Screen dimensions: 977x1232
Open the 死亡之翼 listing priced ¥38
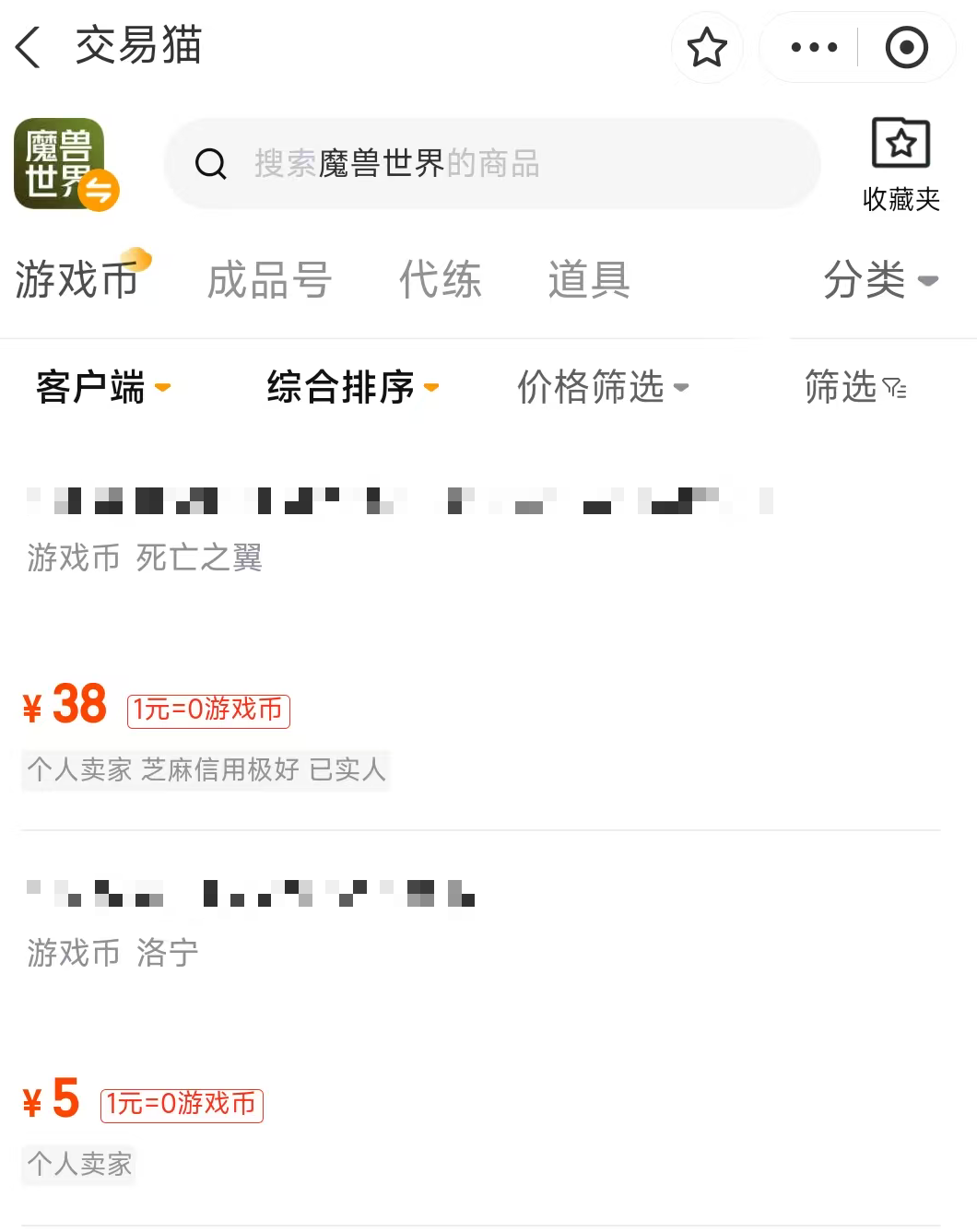pyautogui.click(x=481, y=636)
